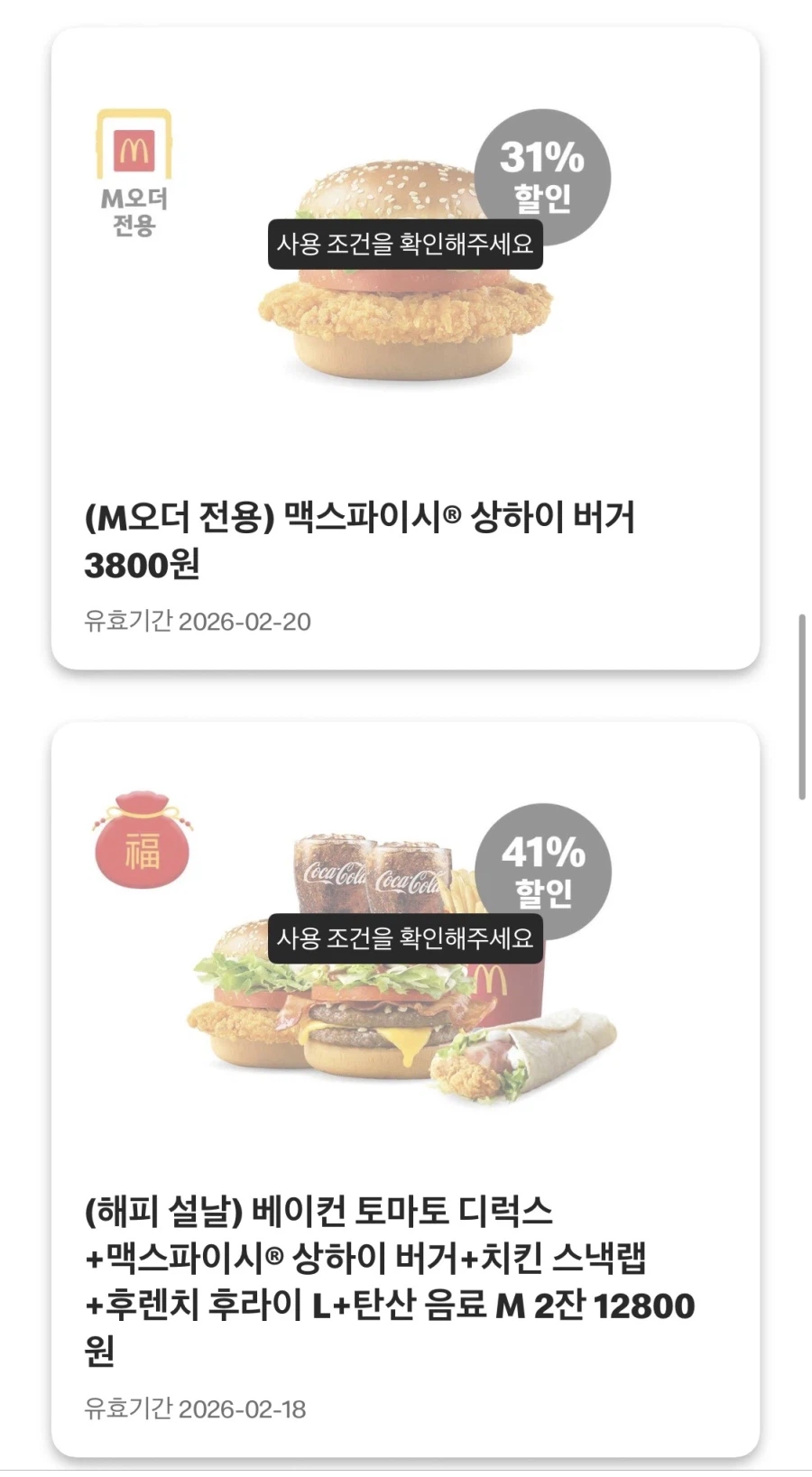Click the 사용 조건을 확인해주세요 notice on the first coupon
Screen dimensions: 812x1477
(x=405, y=244)
